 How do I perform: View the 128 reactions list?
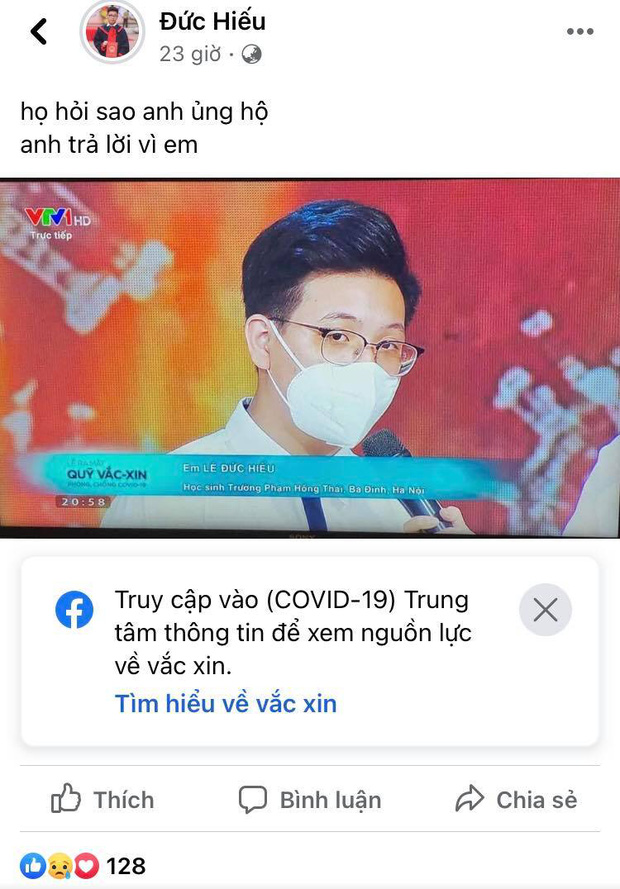tap(84, 865)
